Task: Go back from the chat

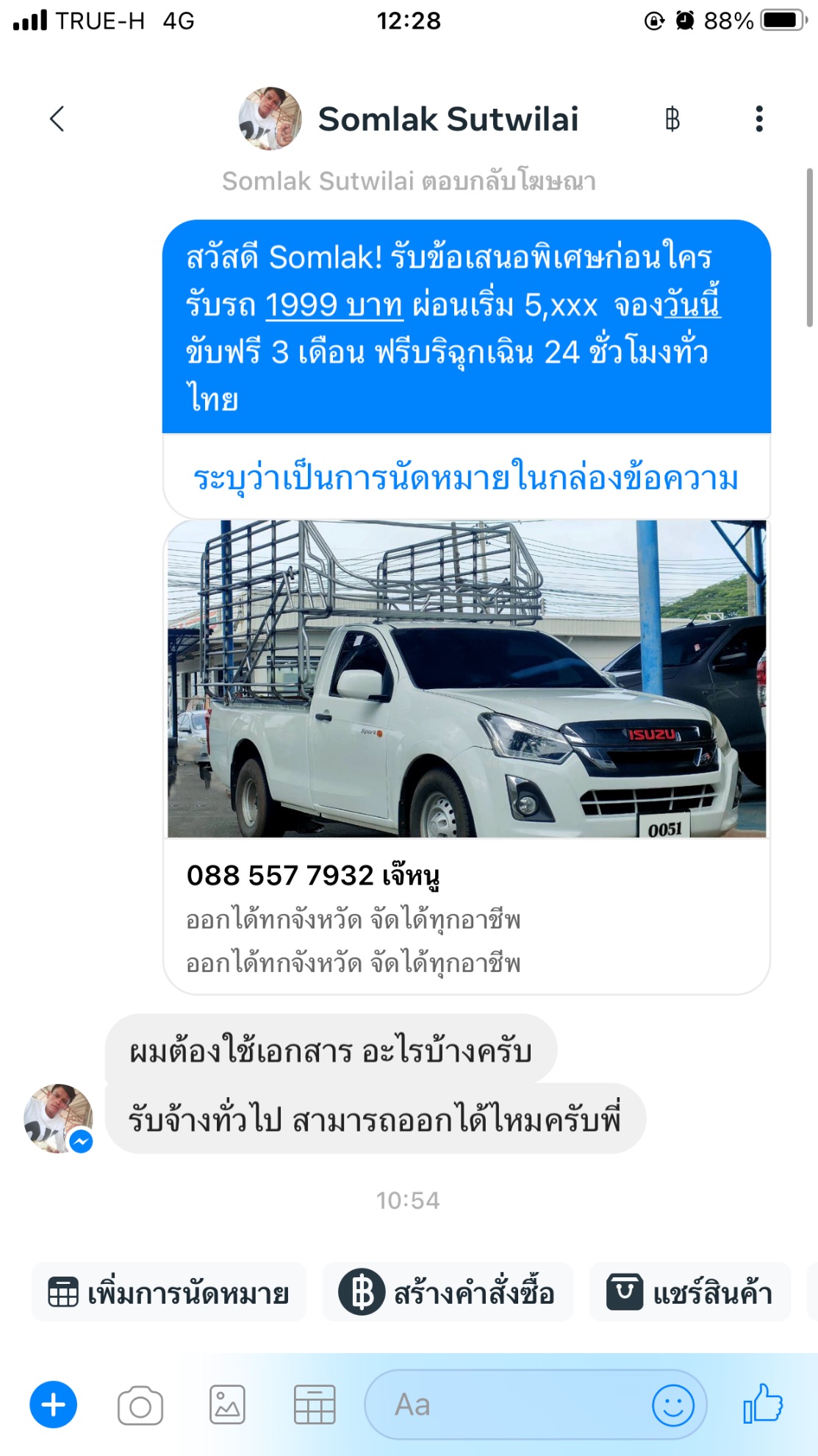Action: pyautogui.click(x=57, y=118)
